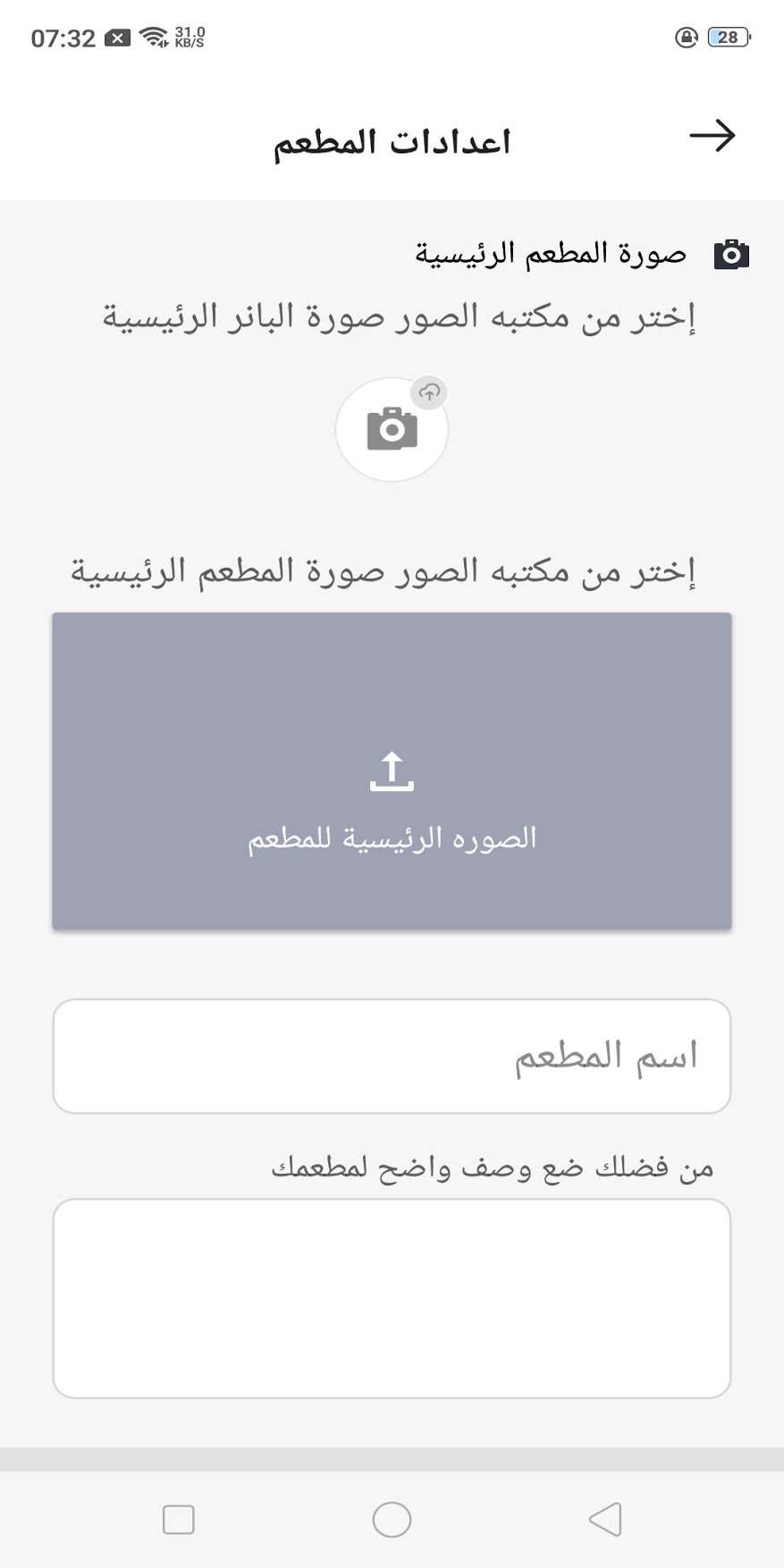The width and height of the screenshot is (784, 1568).
Task: Go to the home screen
Action: point(392,1519)
